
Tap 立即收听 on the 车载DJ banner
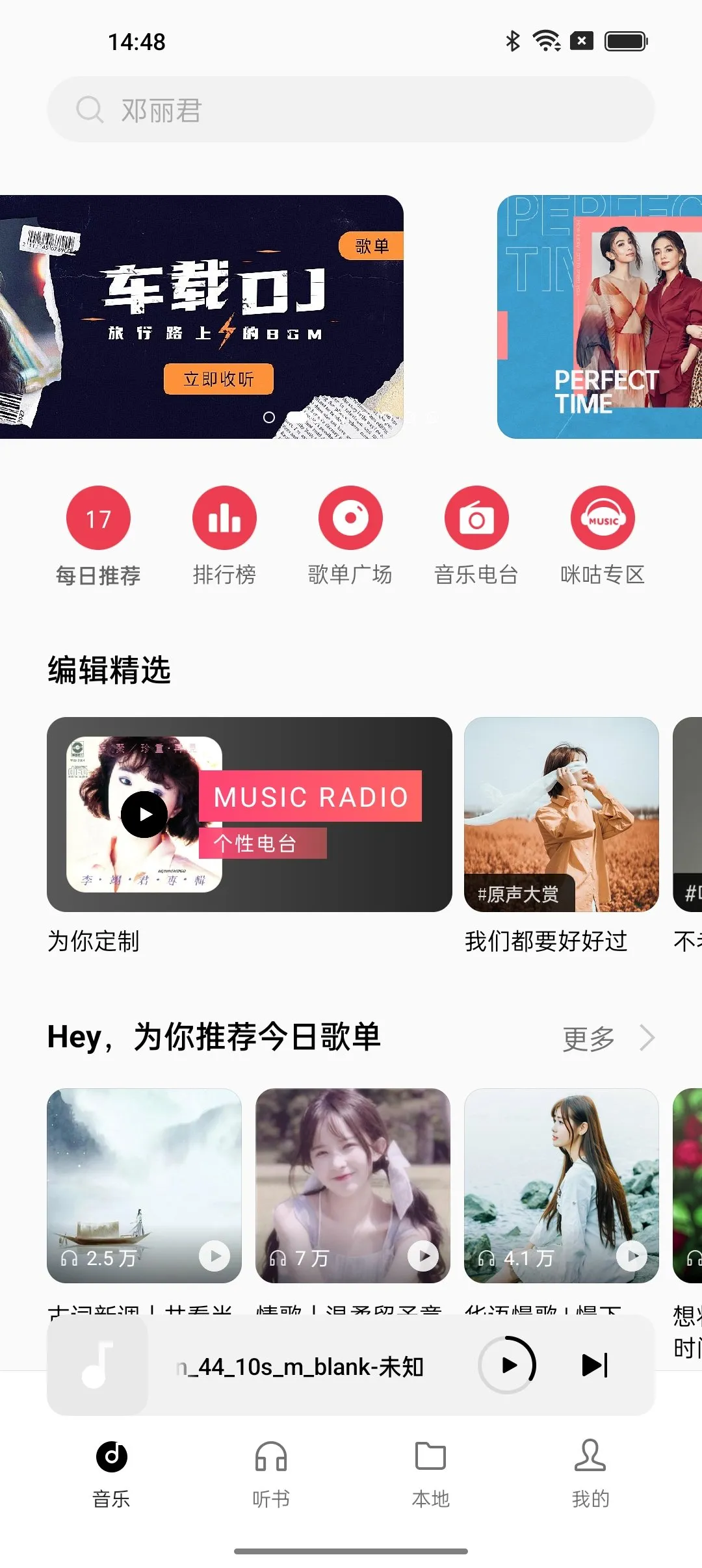(x=218, y=379)
